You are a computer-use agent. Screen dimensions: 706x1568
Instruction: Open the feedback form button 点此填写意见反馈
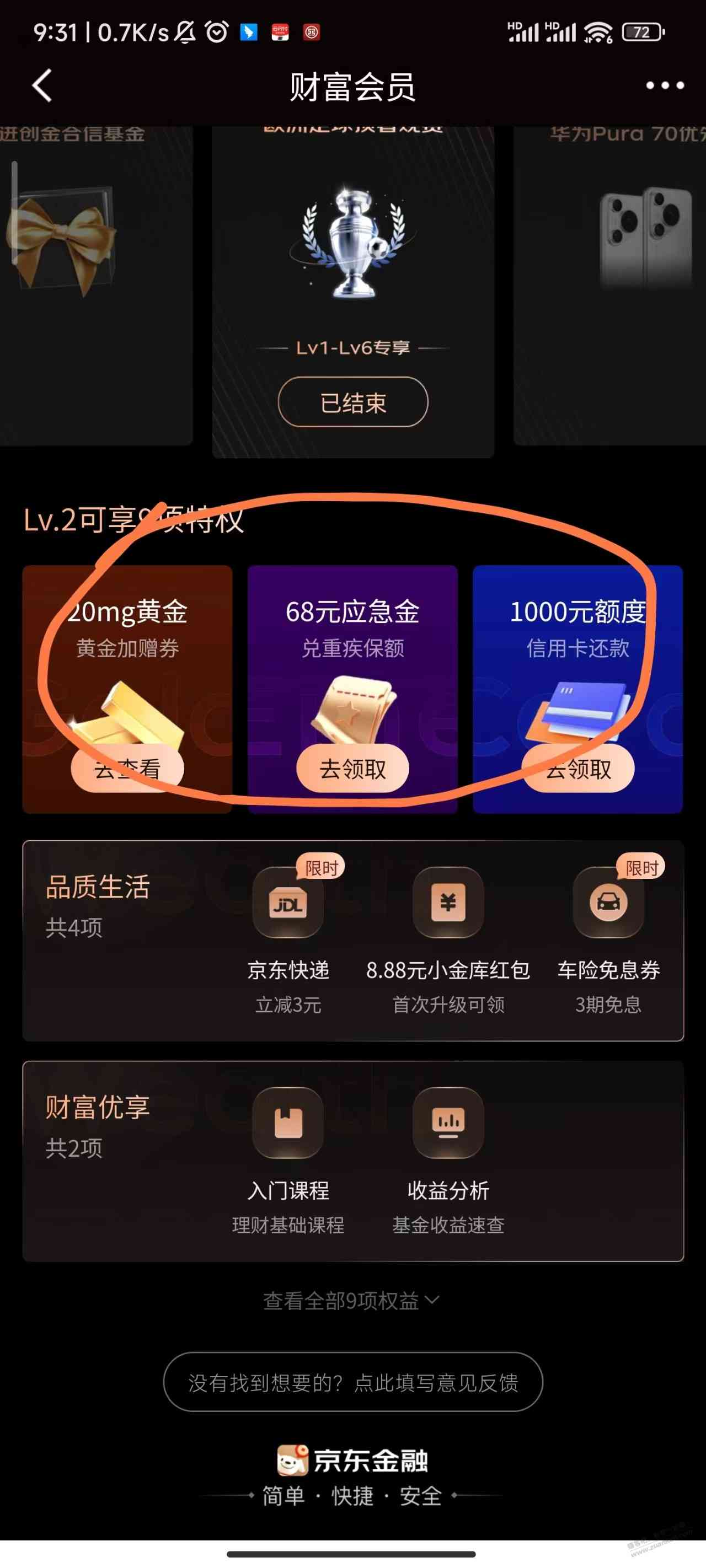352,1382
